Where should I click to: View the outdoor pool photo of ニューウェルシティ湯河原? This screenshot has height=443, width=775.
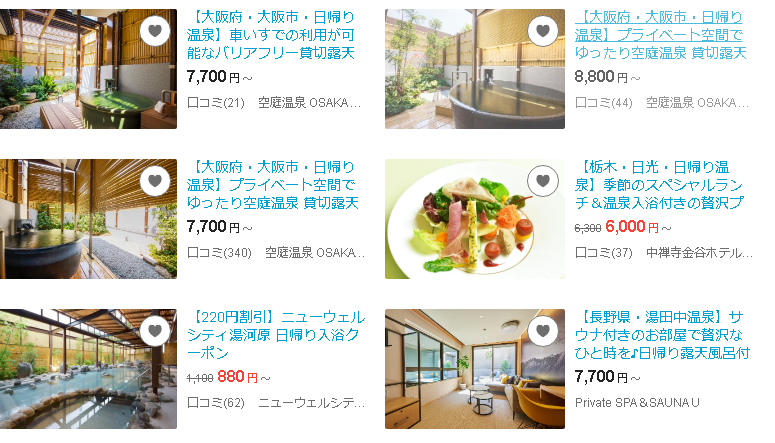pyautogui.click(x=80, y=375)
